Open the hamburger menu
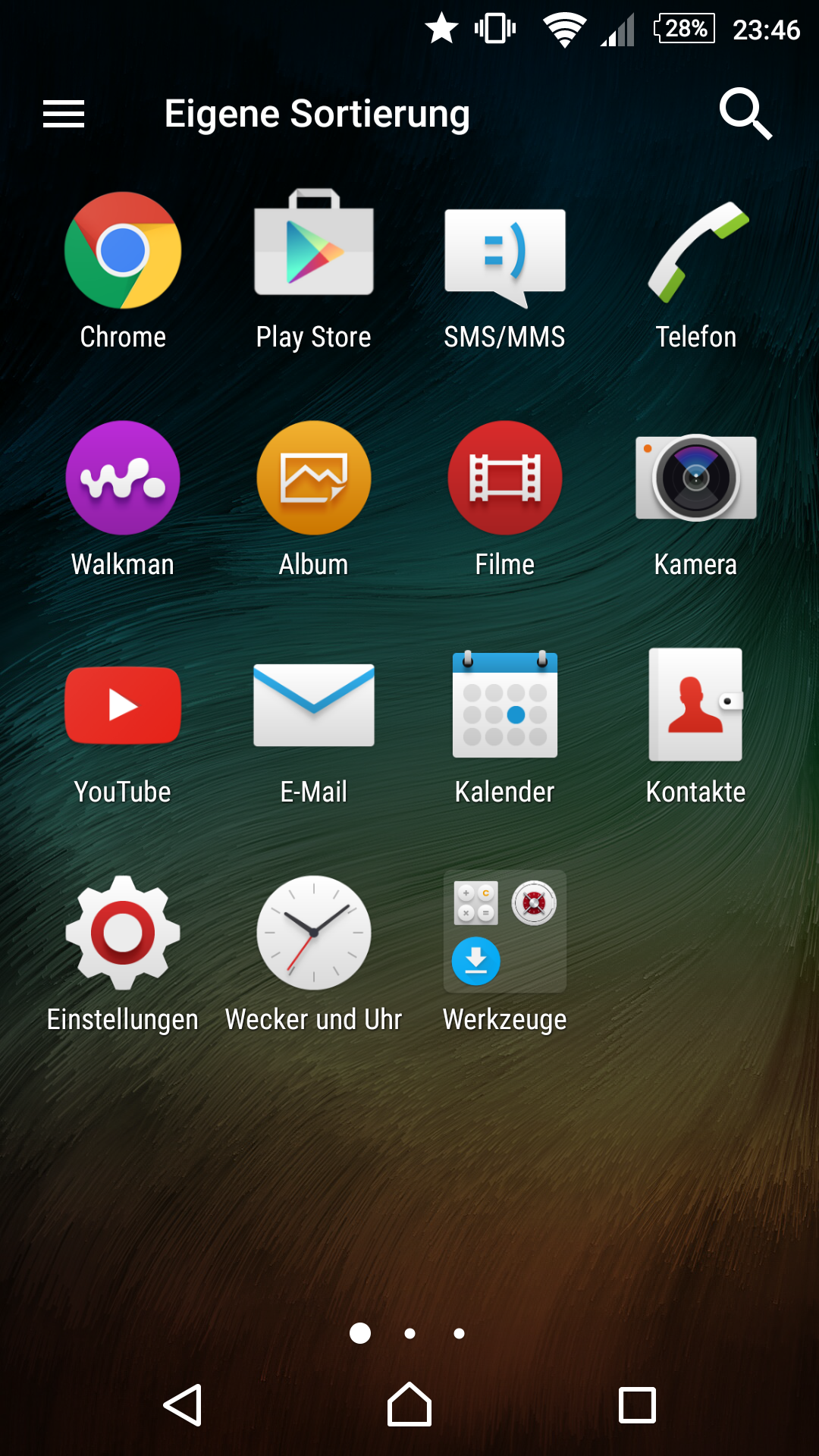This screenshot has height=1456, width=819. [64, 114]
